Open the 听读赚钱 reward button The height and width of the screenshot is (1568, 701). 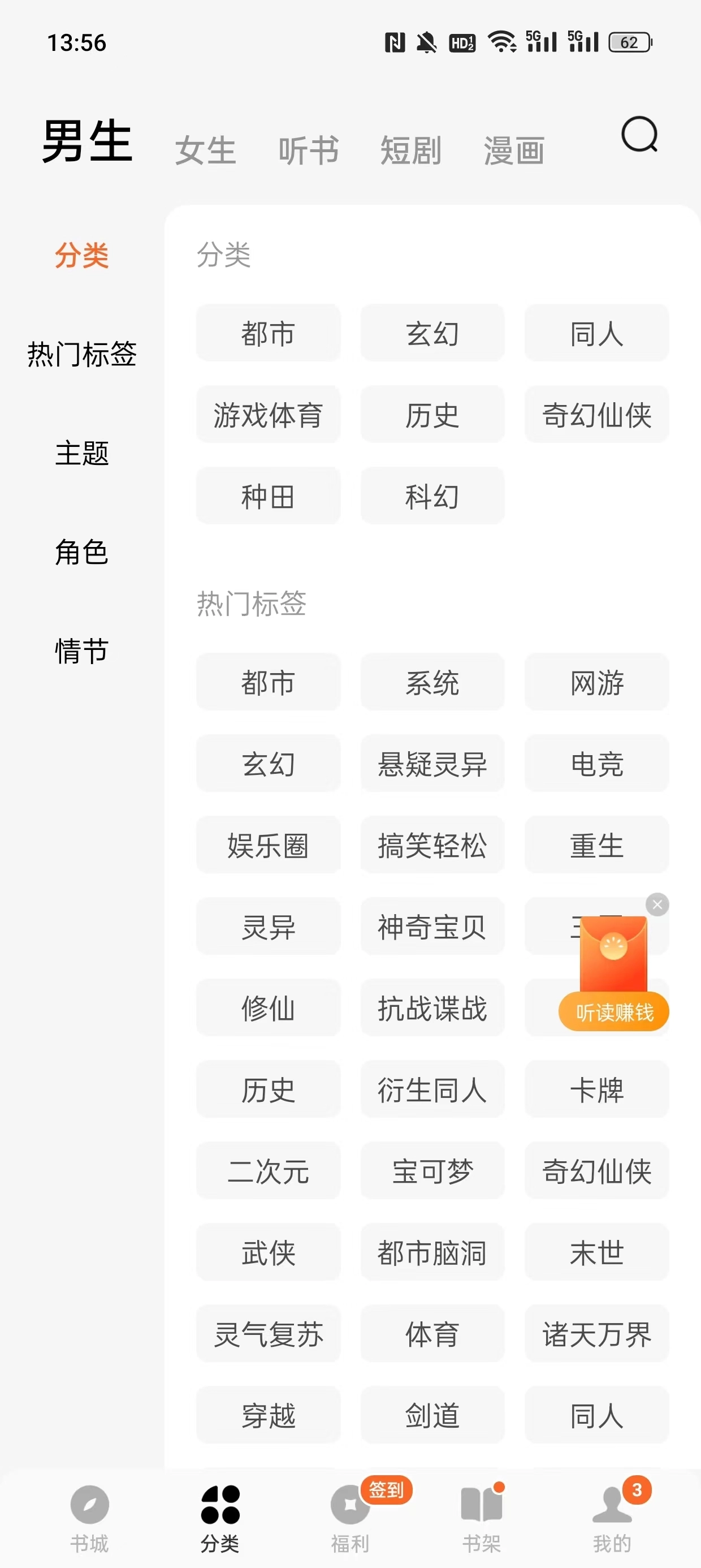click(x=613, y=1011)
